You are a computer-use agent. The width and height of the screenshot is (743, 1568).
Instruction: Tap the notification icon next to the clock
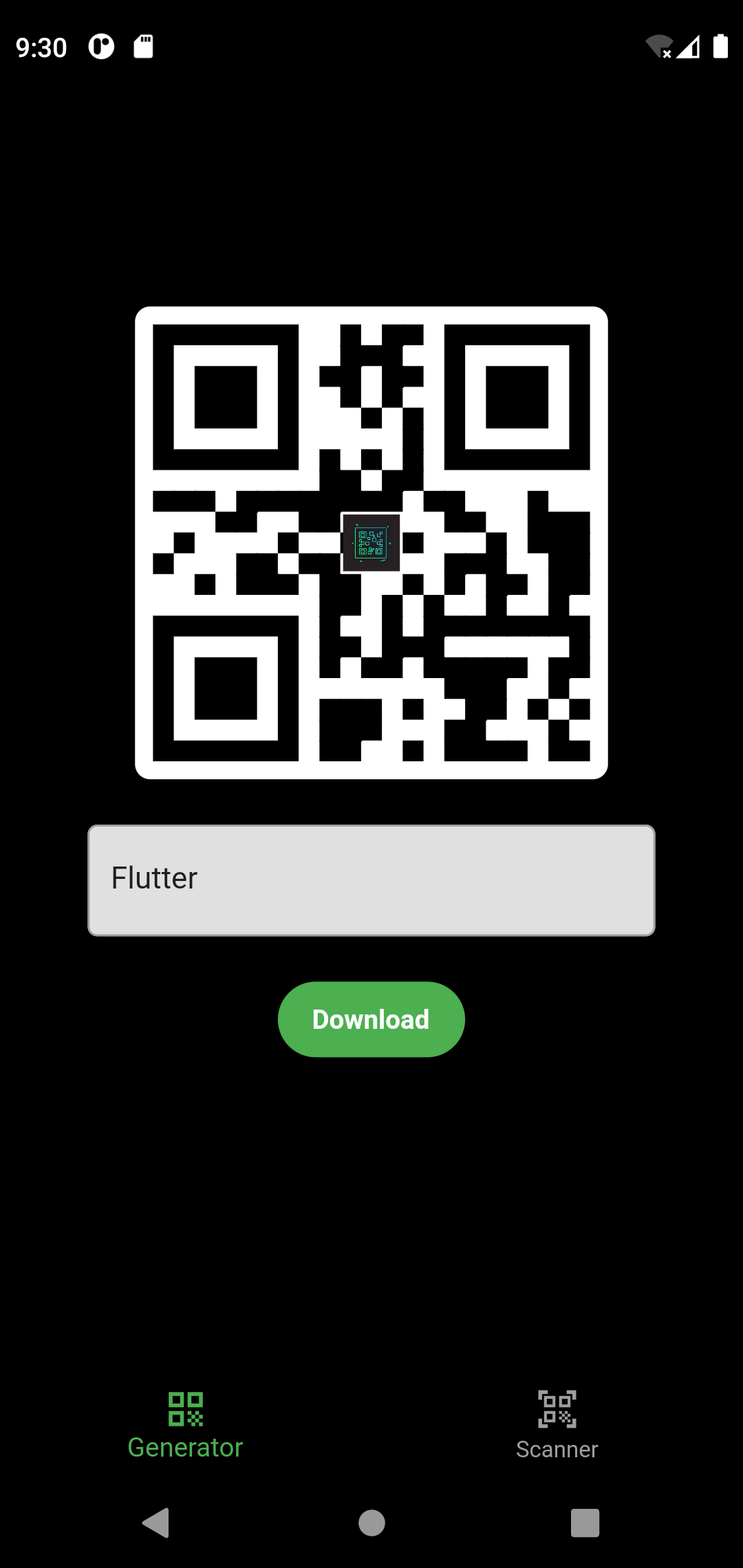click(100, 45)
